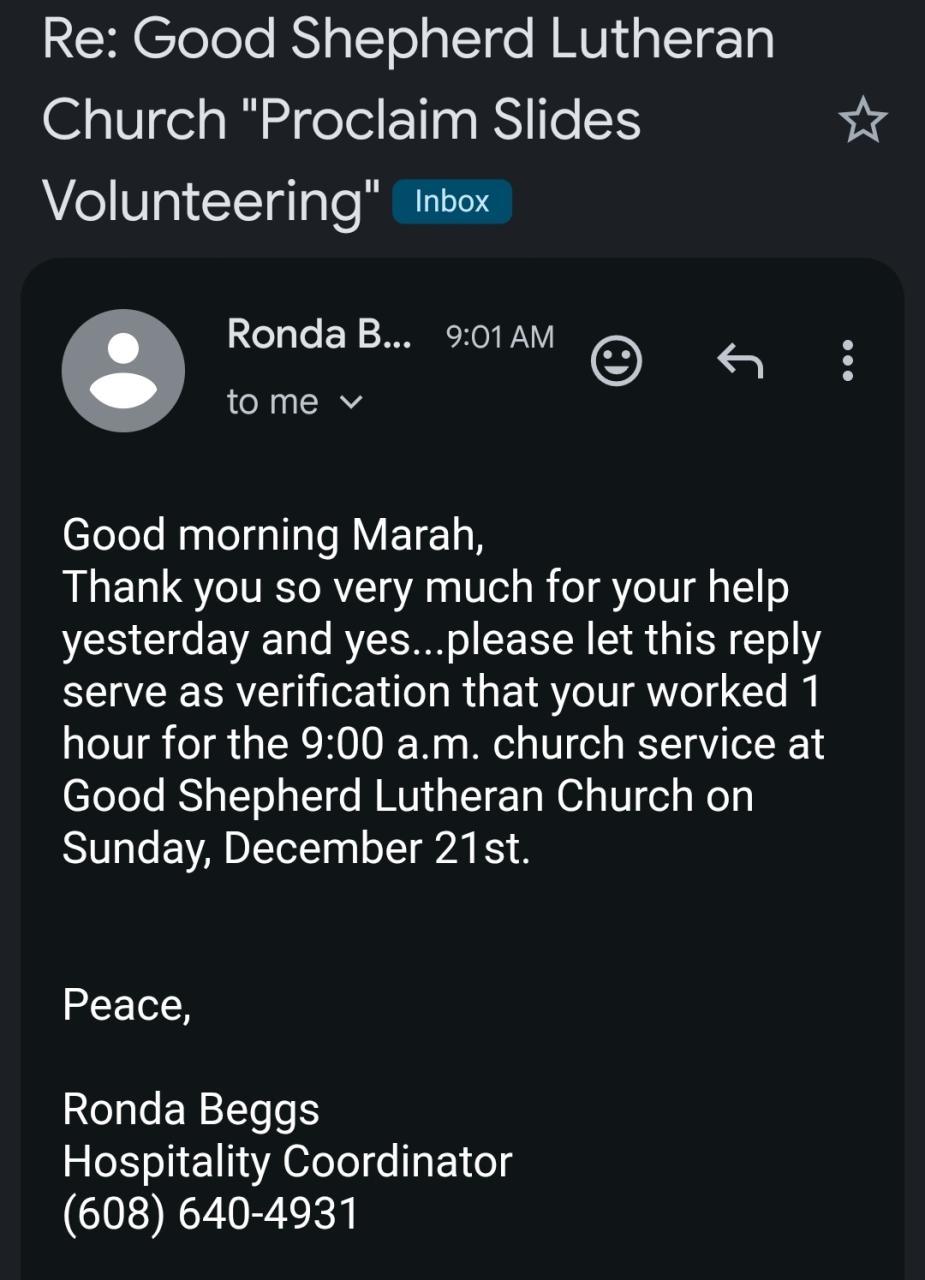Image resolution: width=925 pixels, height=1280 pixels.
Task: Open the message overflow menu
Action: coord(848,360)
